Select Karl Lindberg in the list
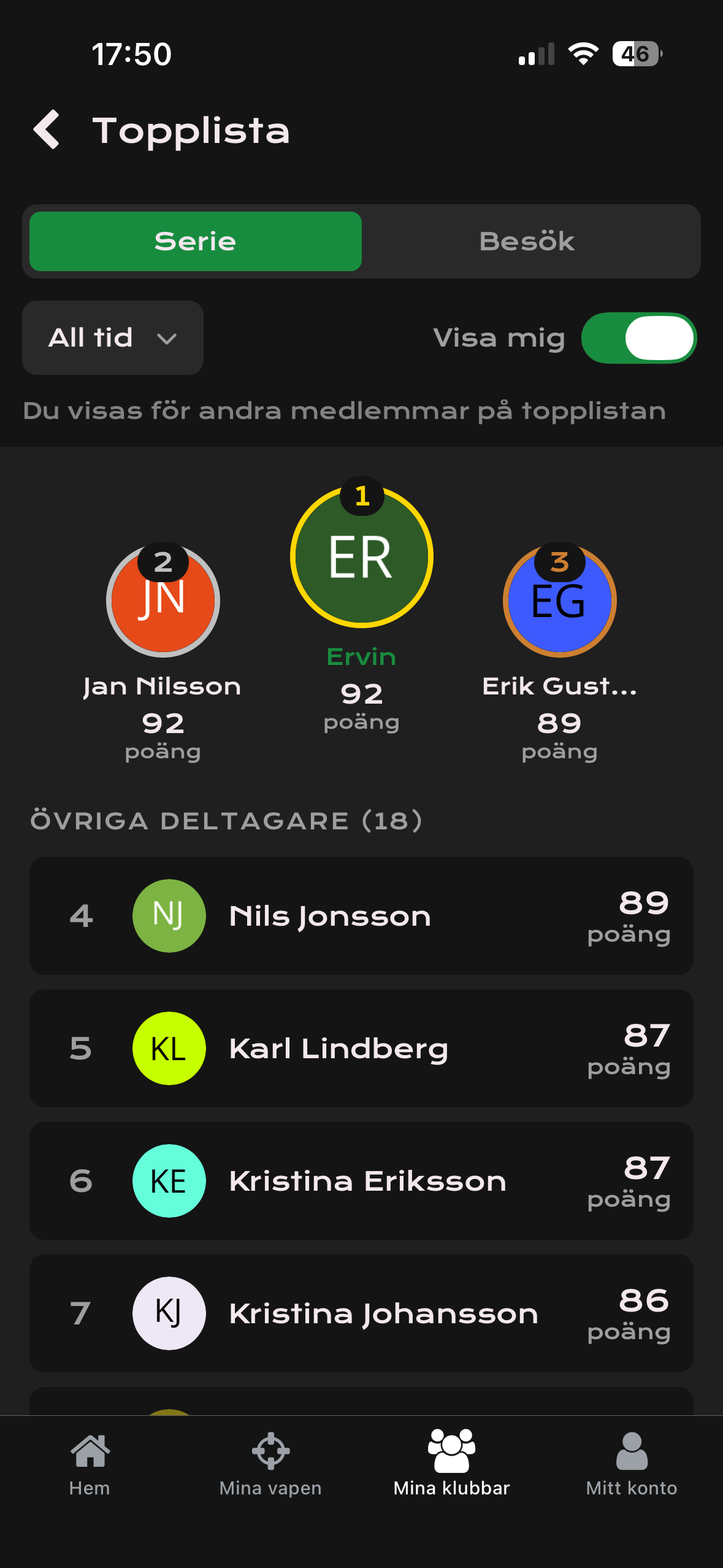The image size is (723, 1568). click(361, 1048)
